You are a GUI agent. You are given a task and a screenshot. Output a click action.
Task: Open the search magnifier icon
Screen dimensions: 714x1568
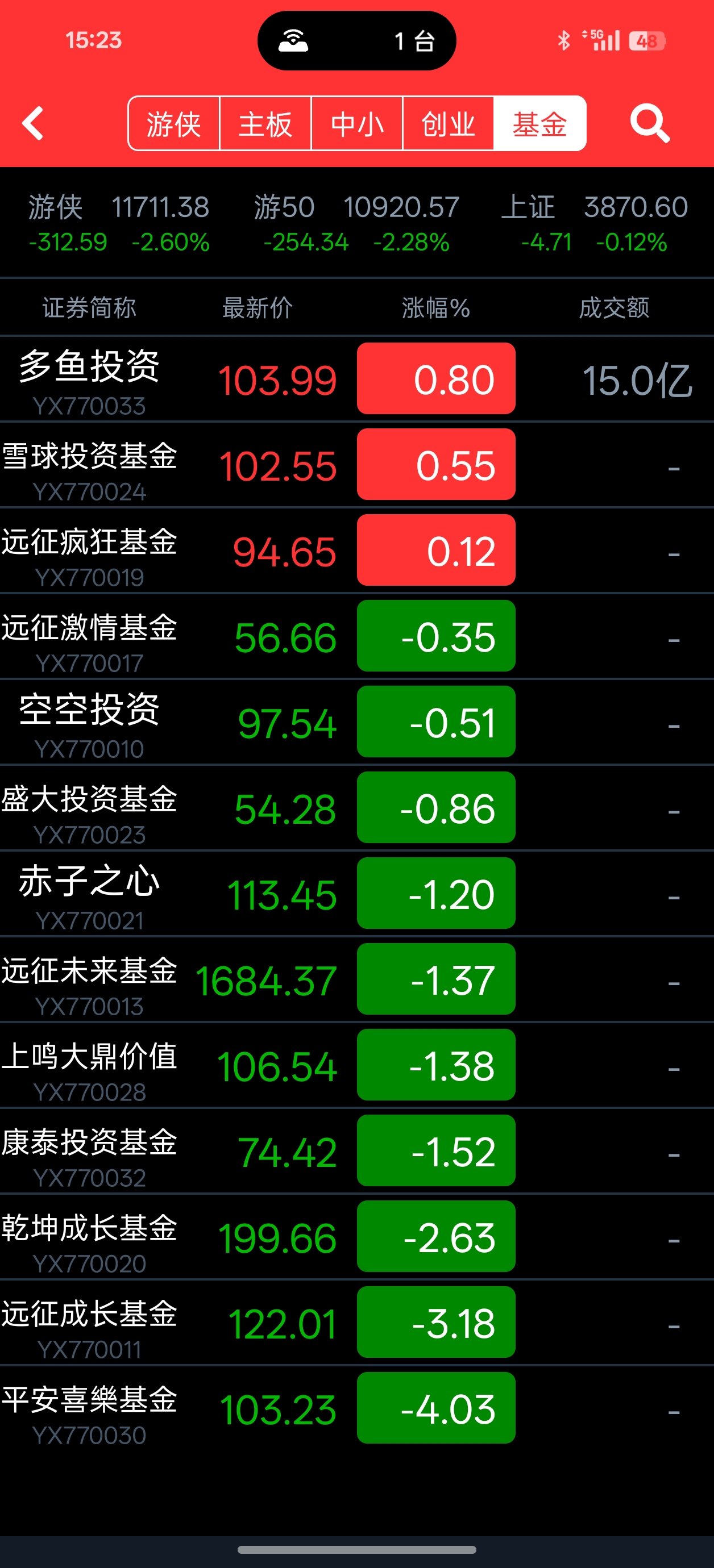(649, 124)
